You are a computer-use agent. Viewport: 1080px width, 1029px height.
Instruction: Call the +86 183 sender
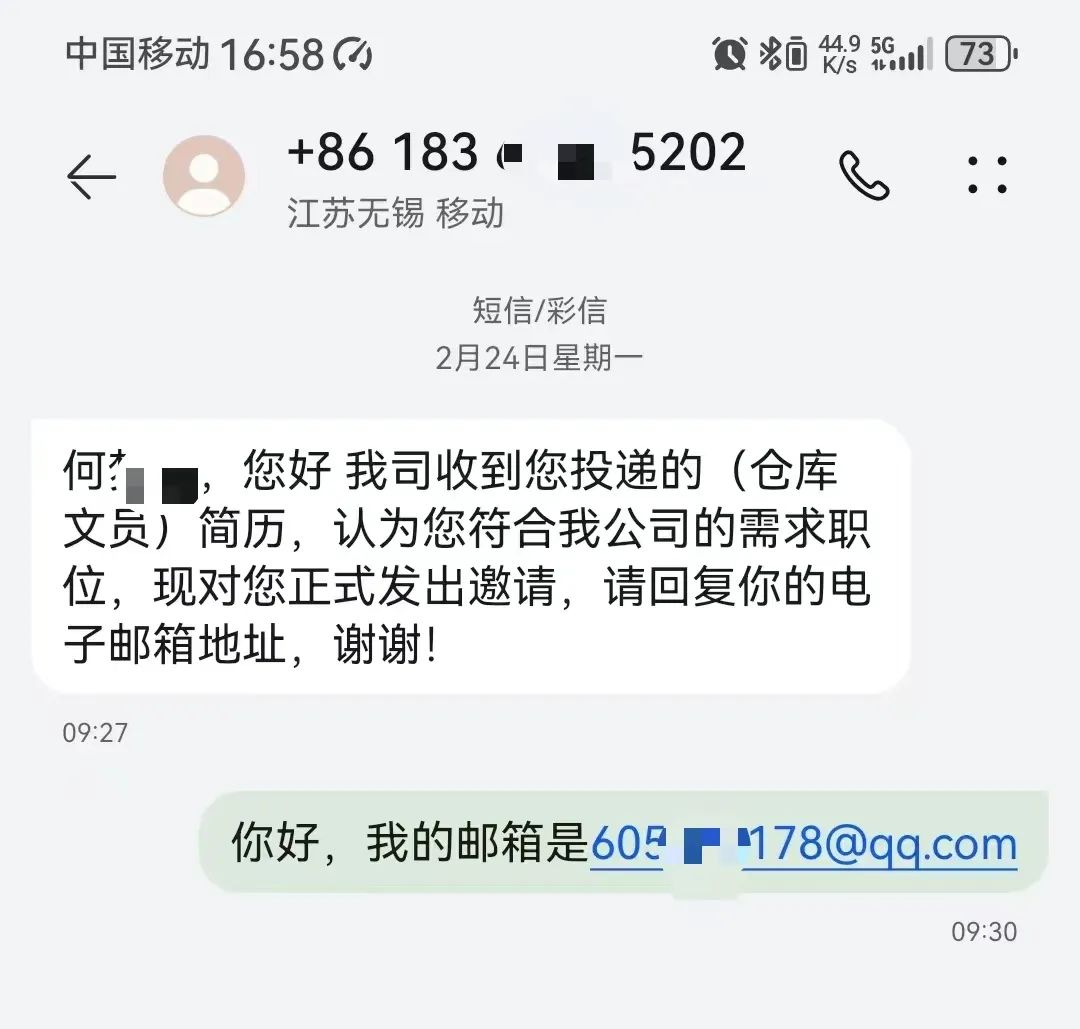click(864, 177)
